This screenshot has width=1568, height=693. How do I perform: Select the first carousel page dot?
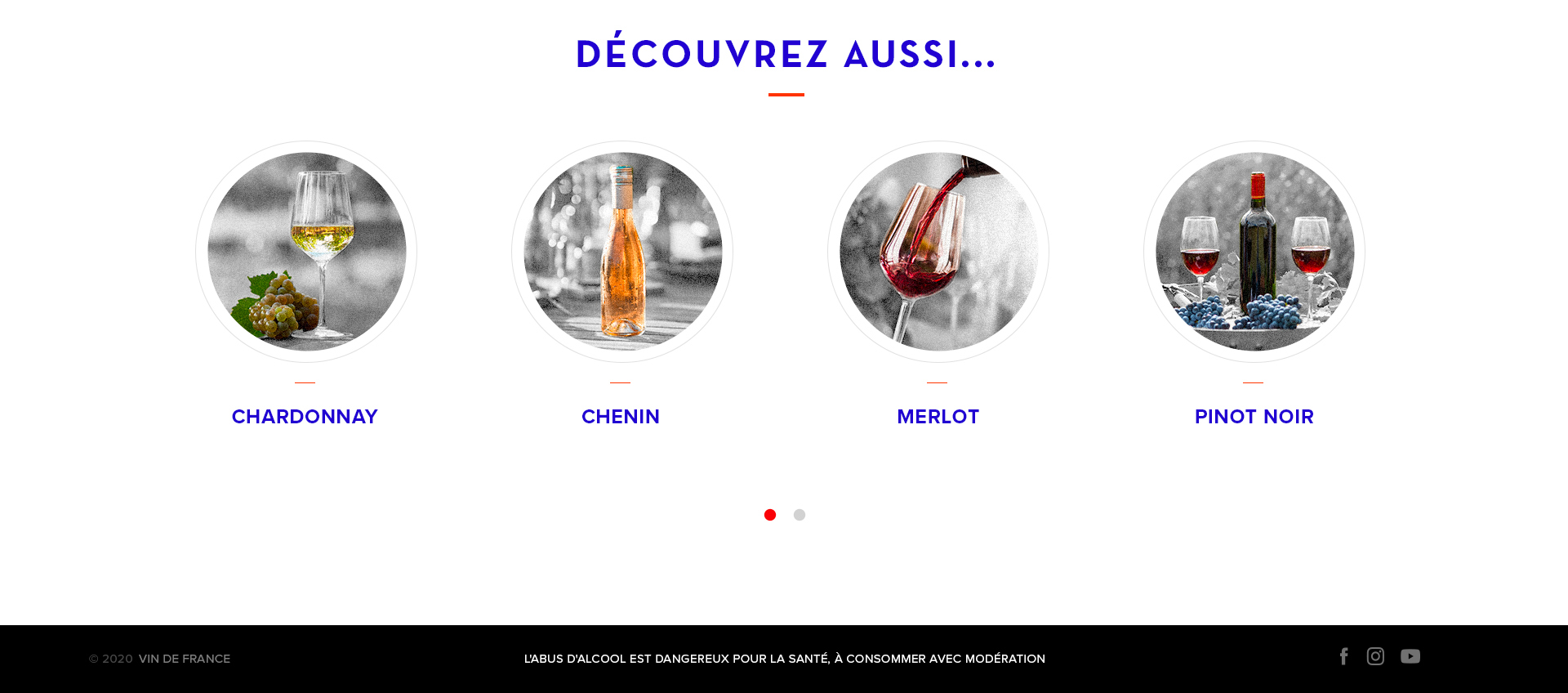click(x=770, y=515)
